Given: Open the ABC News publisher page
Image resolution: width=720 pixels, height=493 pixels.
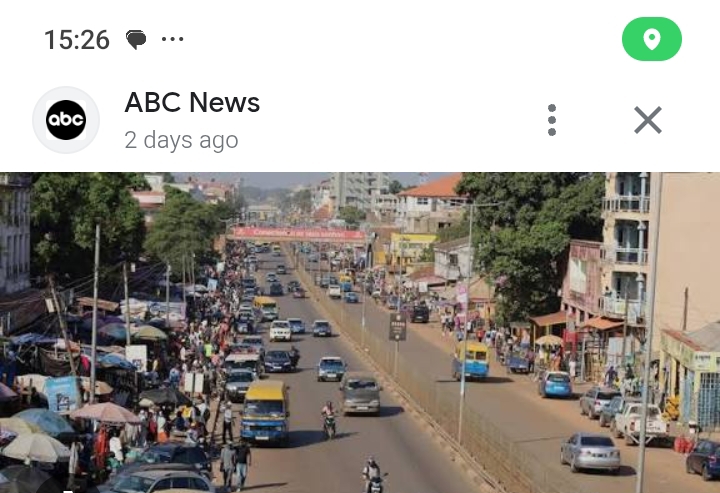Looking at the screenshot, I should 191,103.
